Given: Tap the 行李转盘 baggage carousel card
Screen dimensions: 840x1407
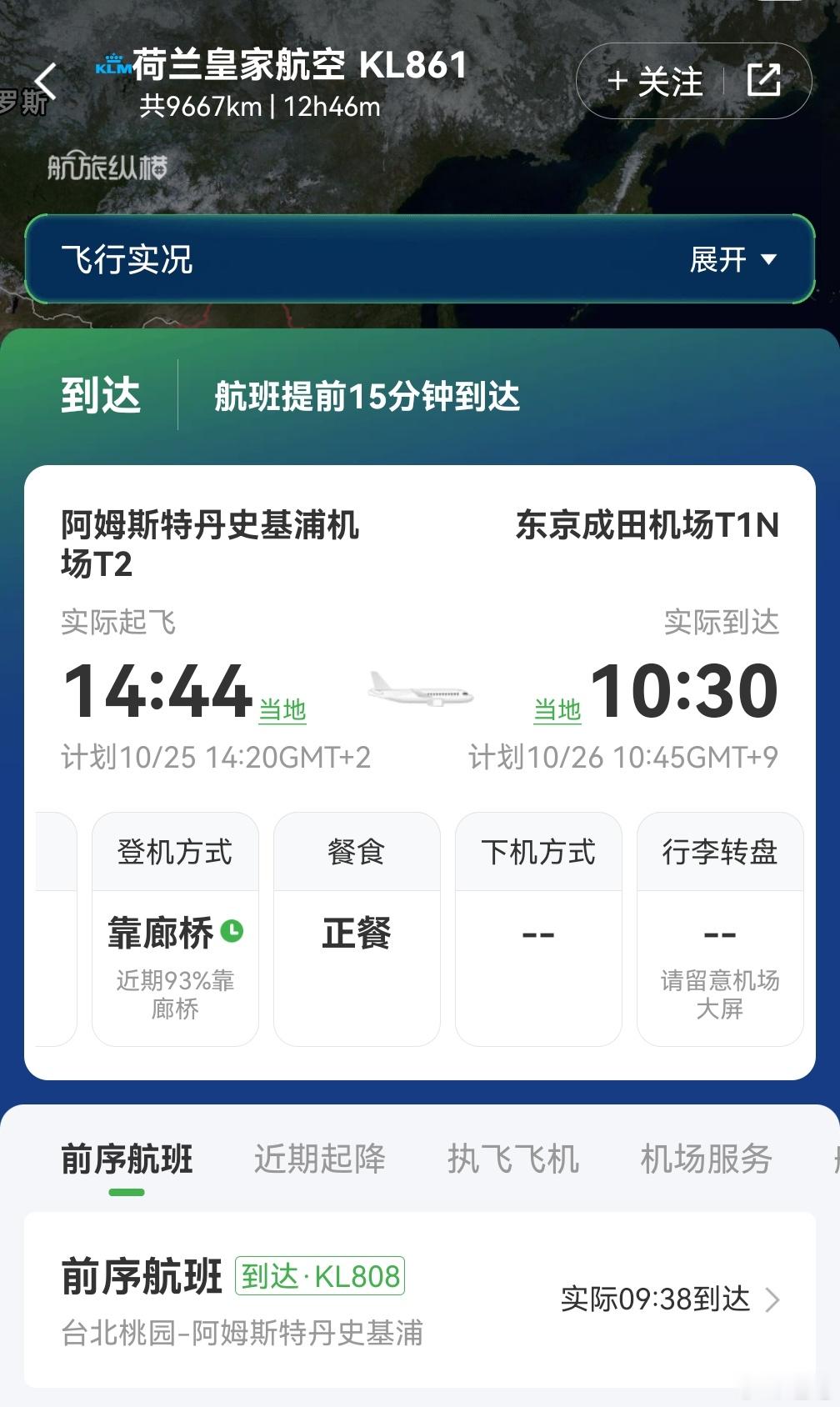Looking at the screenshot, I should coord(719,925).
